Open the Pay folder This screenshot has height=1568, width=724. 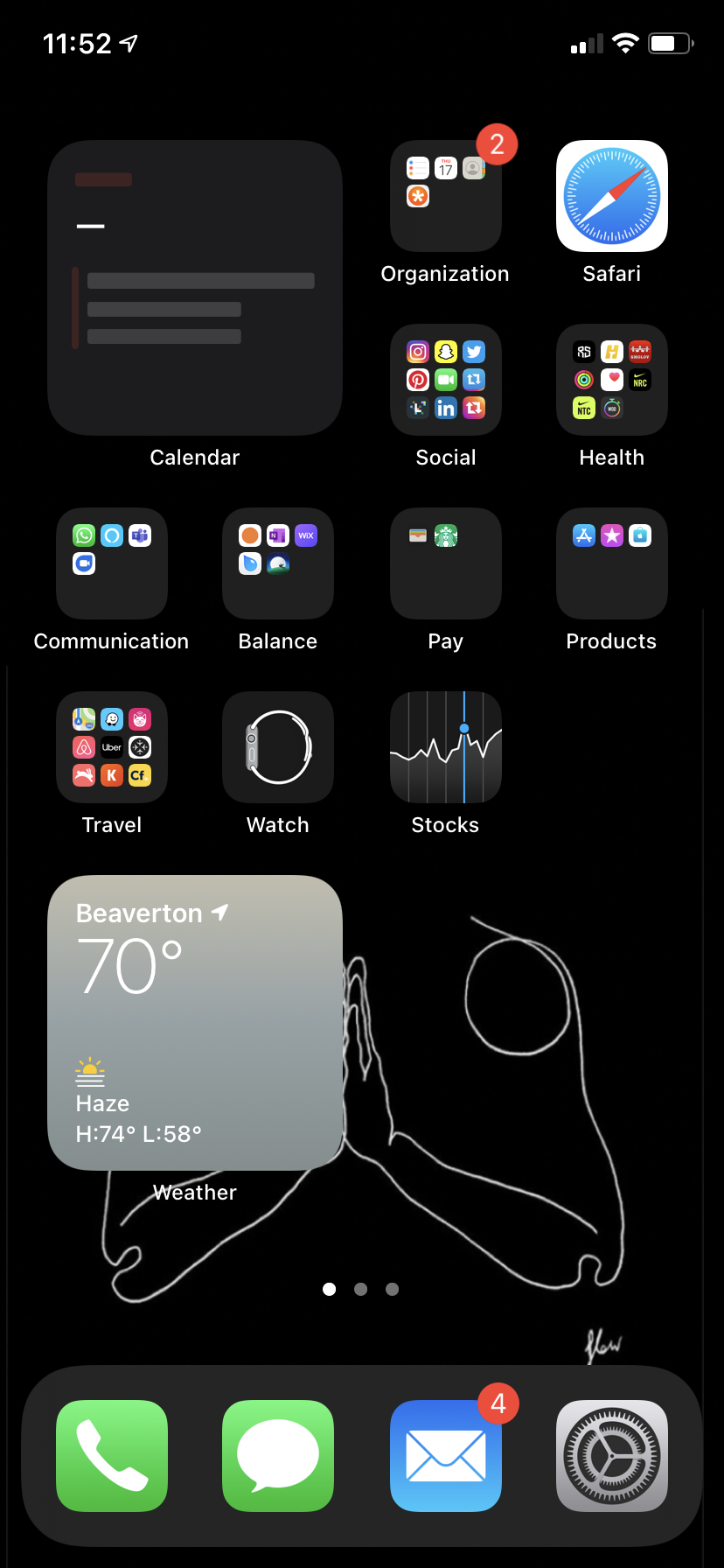click(446, 564)
